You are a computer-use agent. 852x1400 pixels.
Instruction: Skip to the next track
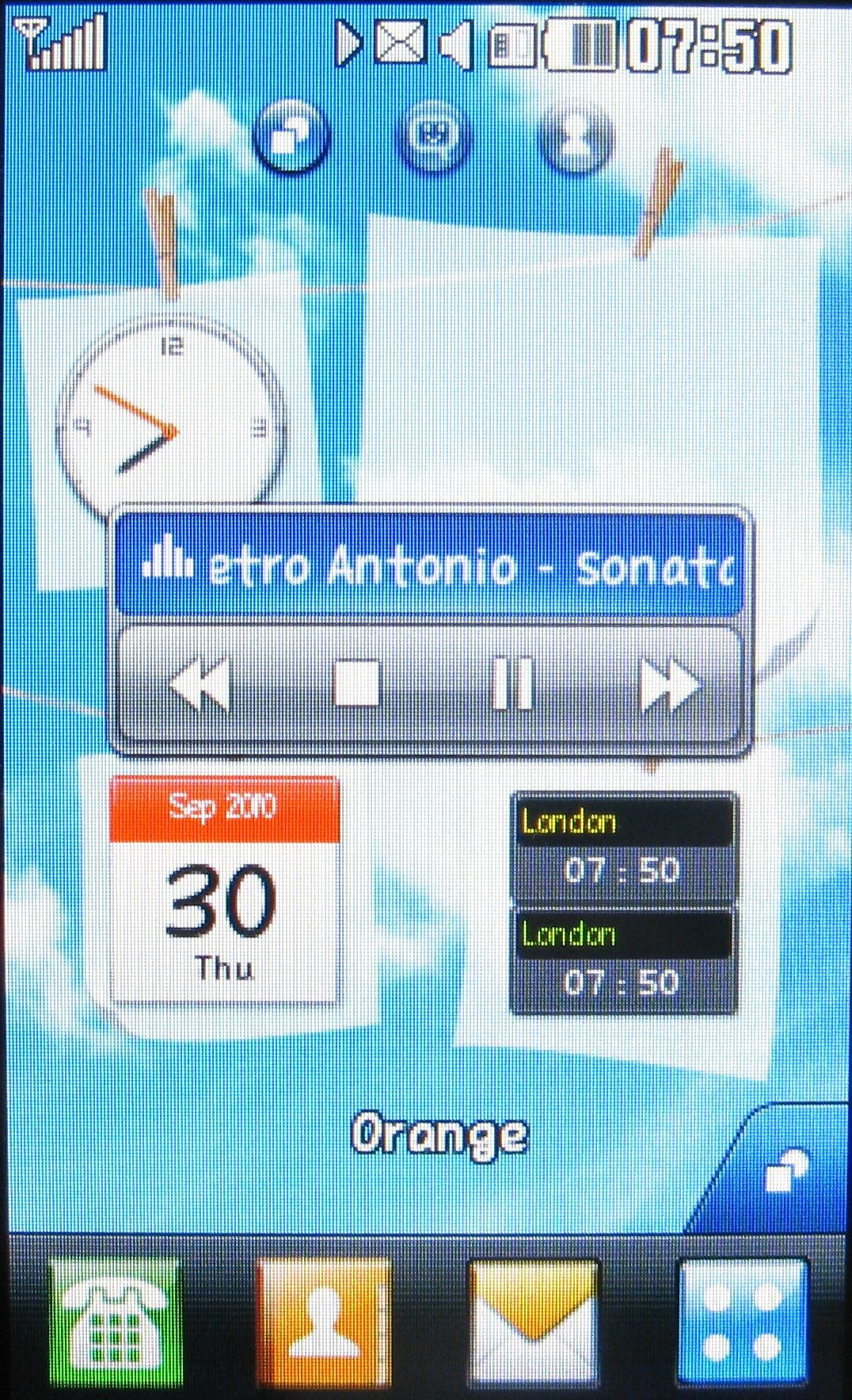[x=670, y=684]
